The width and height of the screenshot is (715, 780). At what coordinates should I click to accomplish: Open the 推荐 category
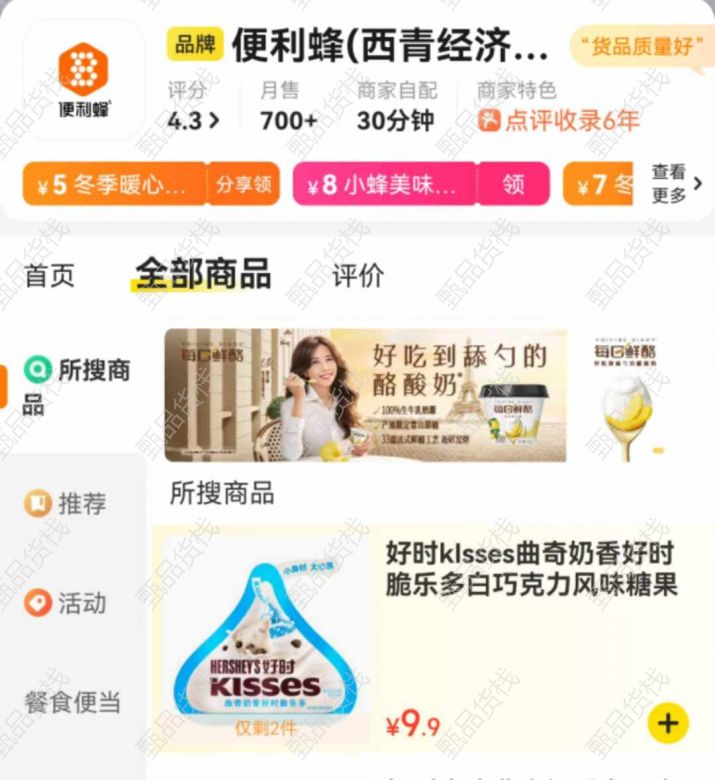coord(68,503)
